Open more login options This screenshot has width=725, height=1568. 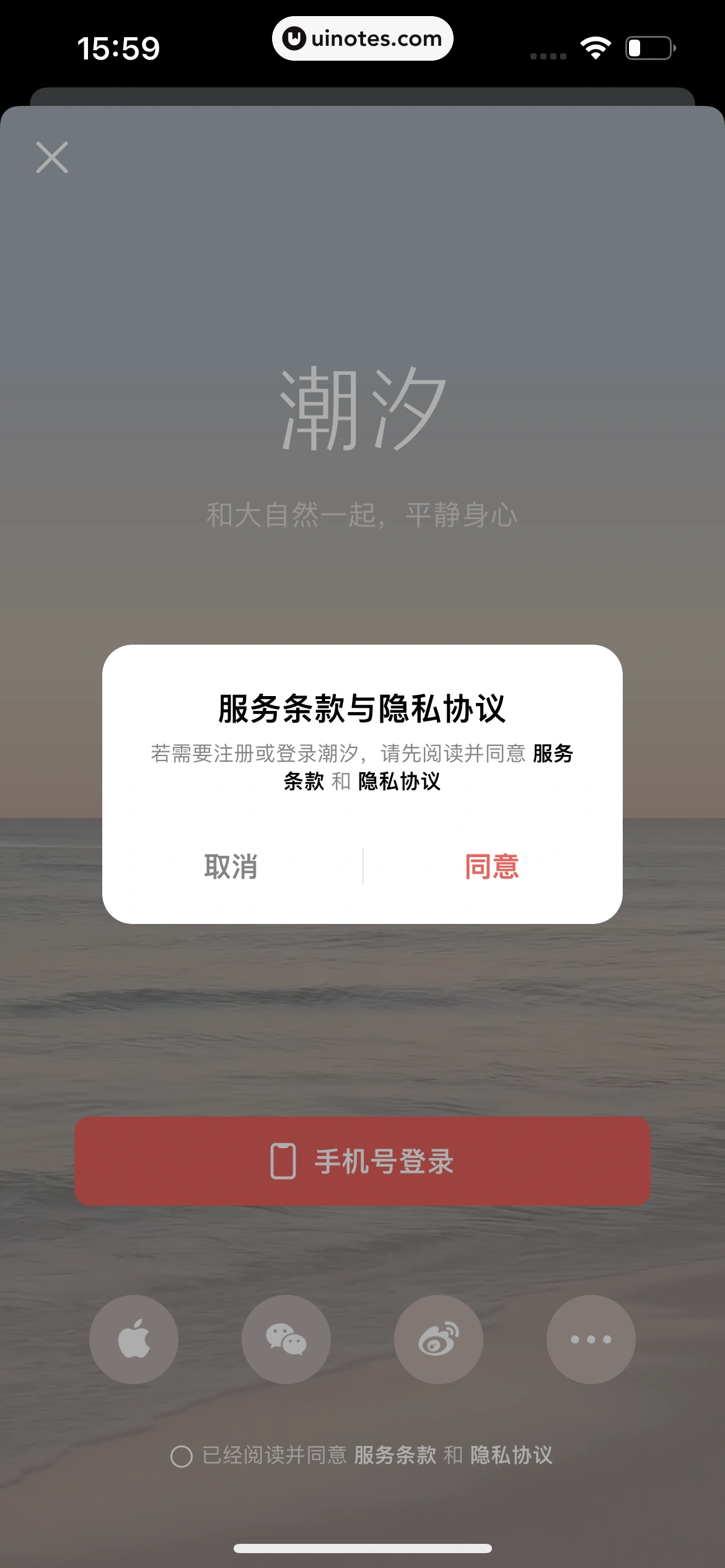pos(591,1339)
